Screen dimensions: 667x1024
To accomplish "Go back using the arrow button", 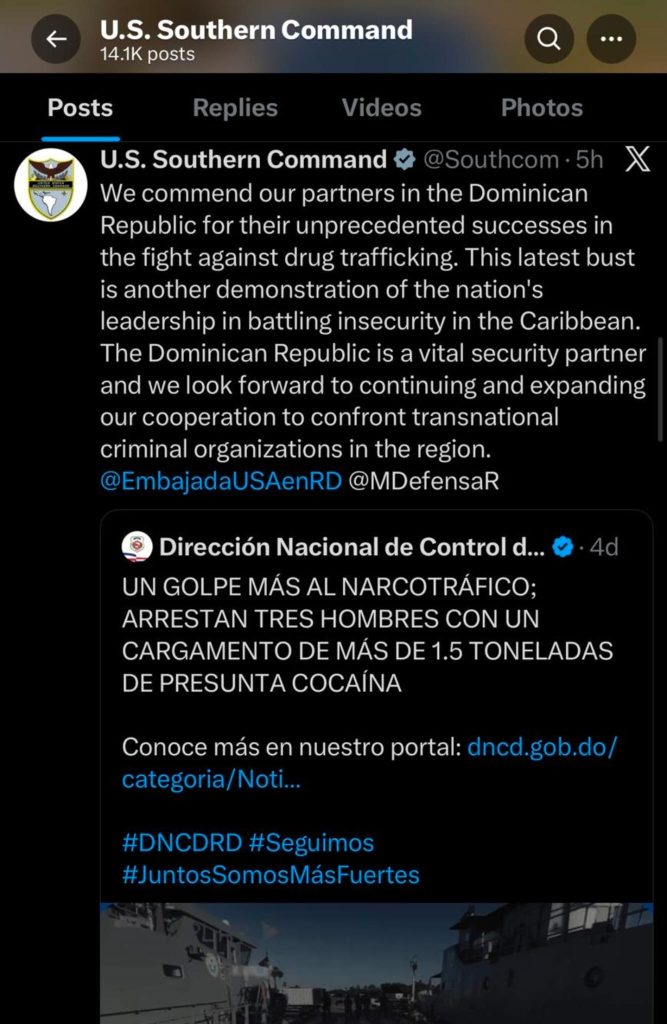I will point(57,39).
